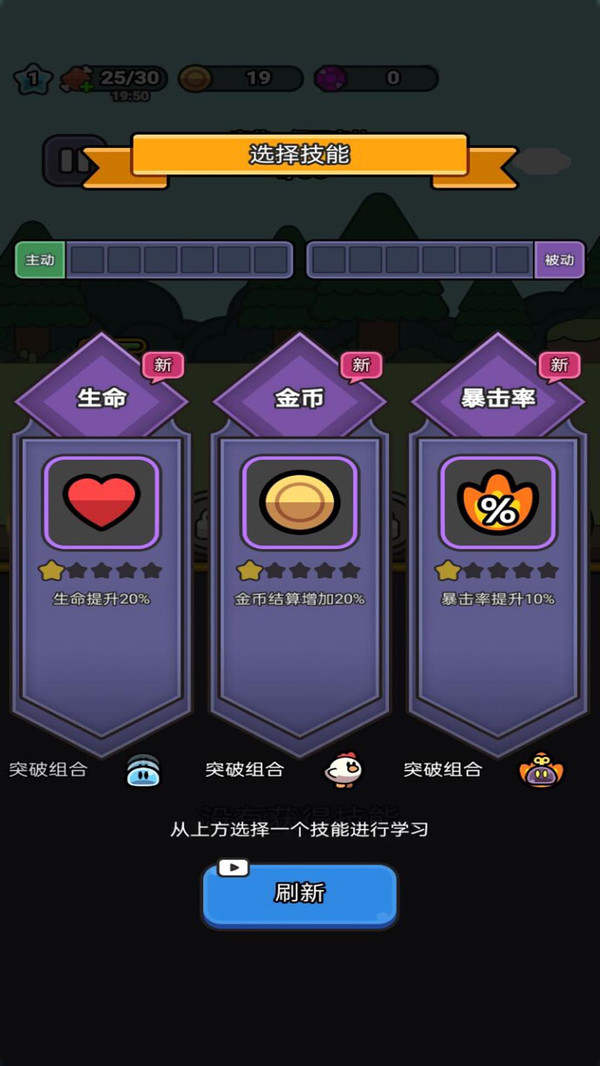Viewport: 600px width, 1066px height.
Task: Select the 生命 skill card
Action: click(x=101, y=544)
